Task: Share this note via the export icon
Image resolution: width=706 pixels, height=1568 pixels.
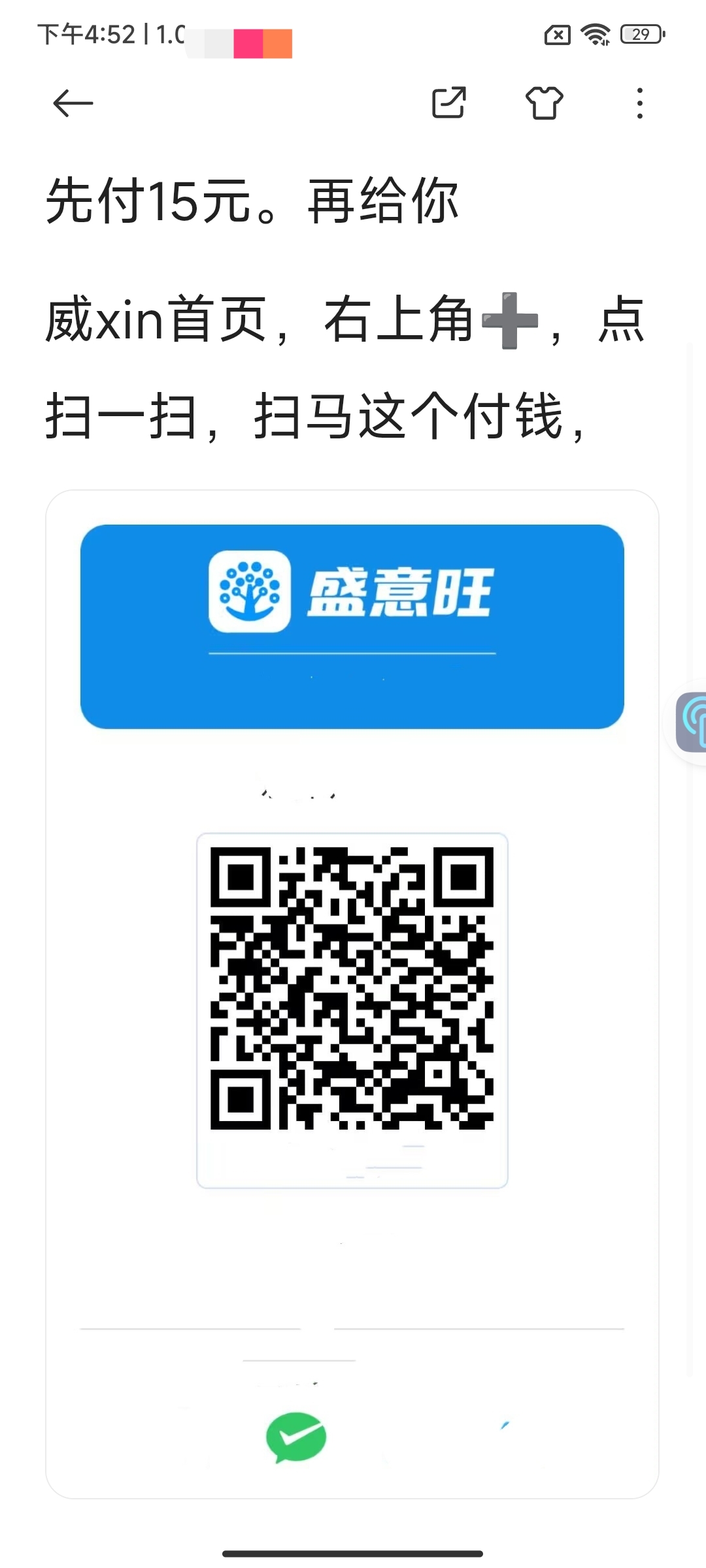Action: (449, 103)
